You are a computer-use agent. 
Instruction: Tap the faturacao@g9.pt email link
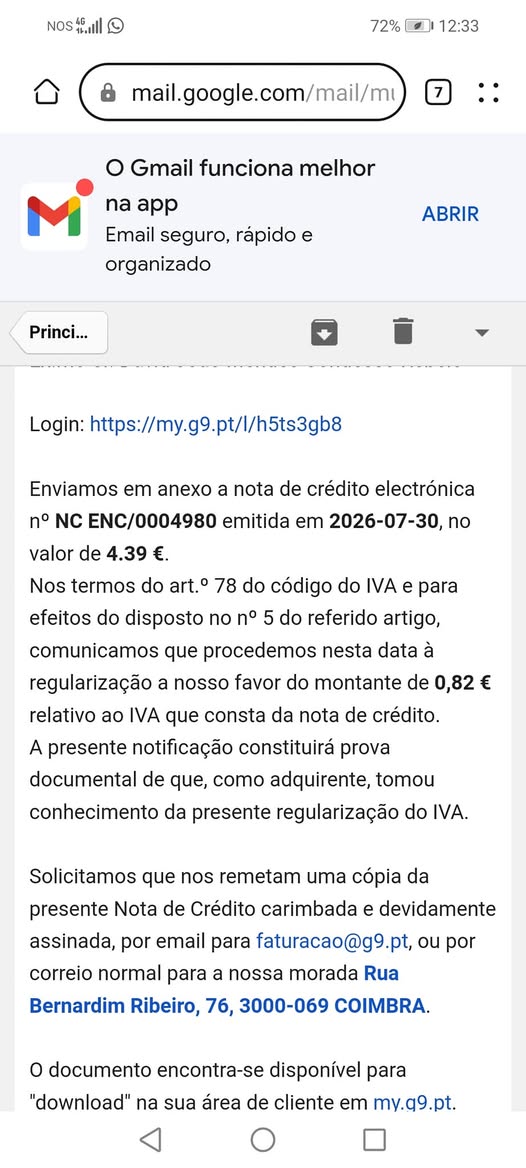point(332,941)
